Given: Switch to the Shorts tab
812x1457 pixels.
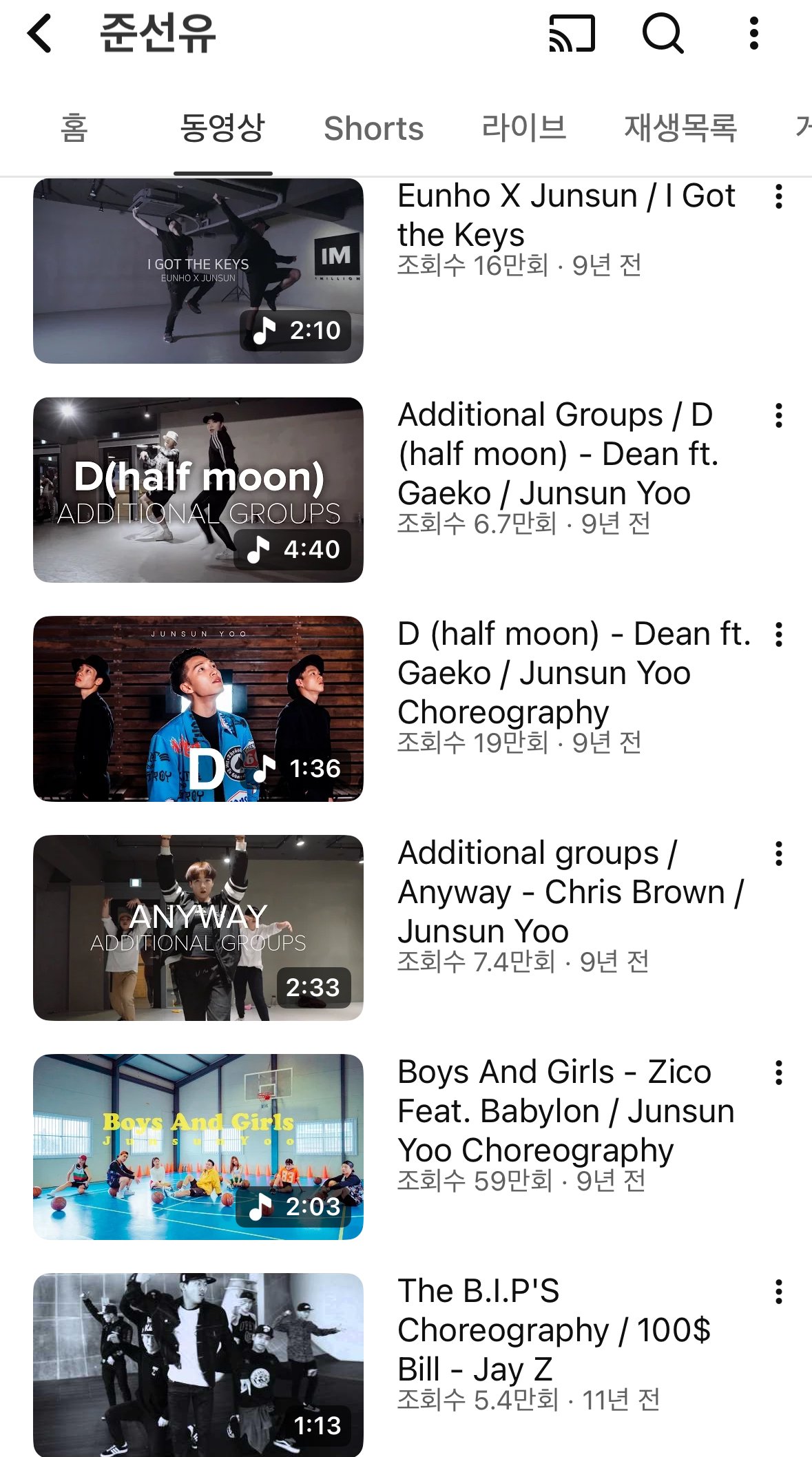Looking at the screenshot, I should tap(373, 129).
